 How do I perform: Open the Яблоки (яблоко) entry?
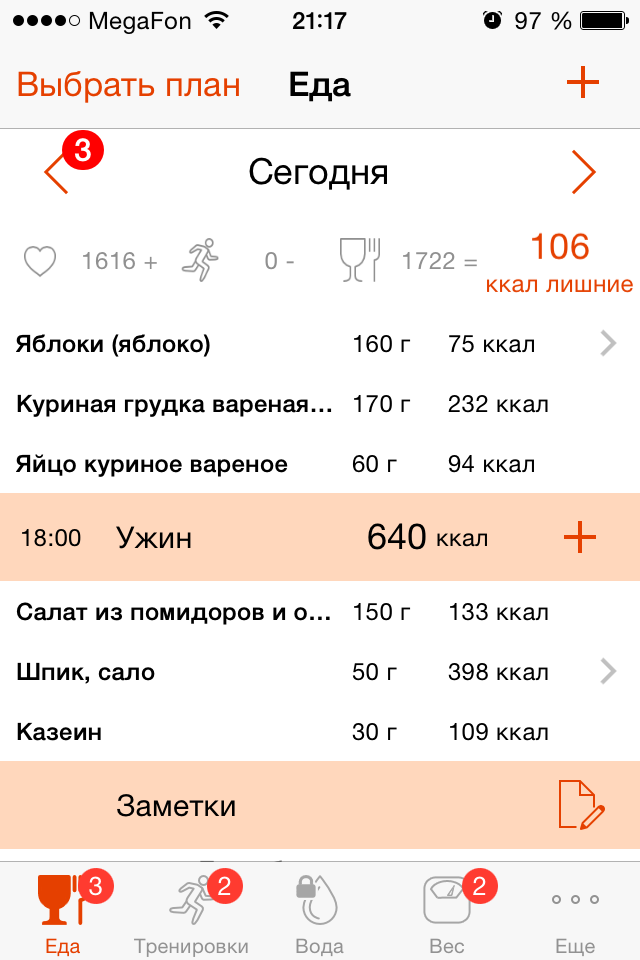click(320, 345)
